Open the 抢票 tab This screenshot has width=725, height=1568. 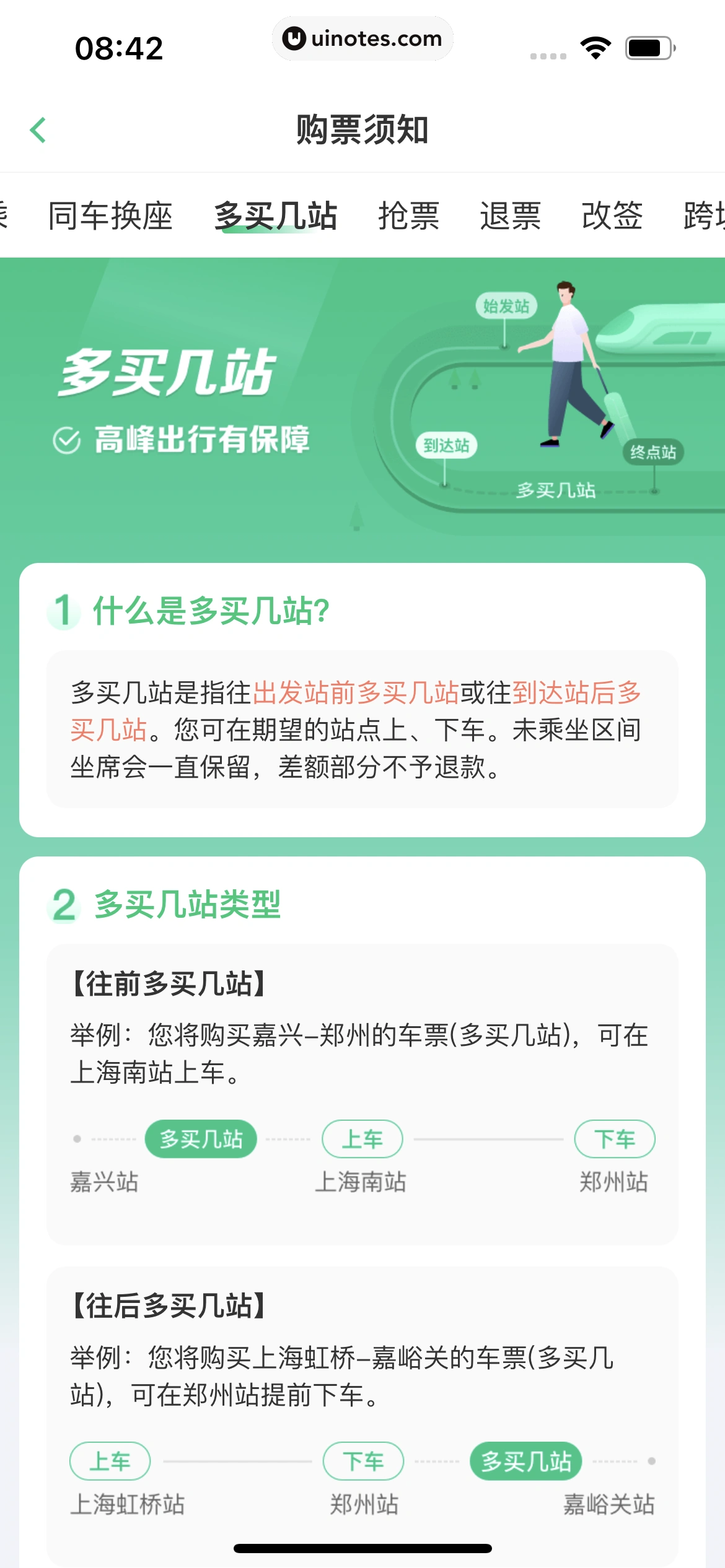point(409,216)
